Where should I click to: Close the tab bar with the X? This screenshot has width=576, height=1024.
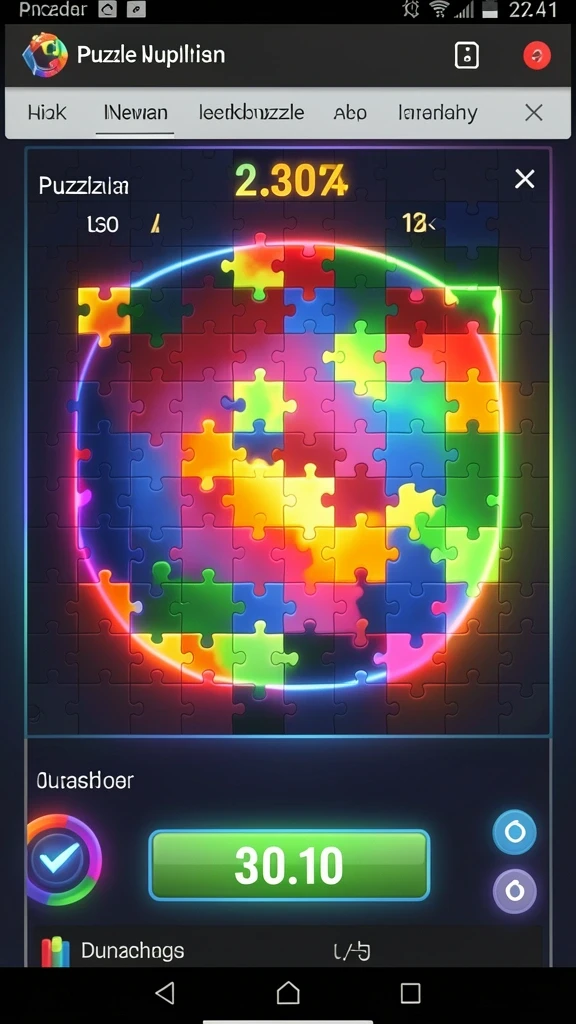click(534, 113)
